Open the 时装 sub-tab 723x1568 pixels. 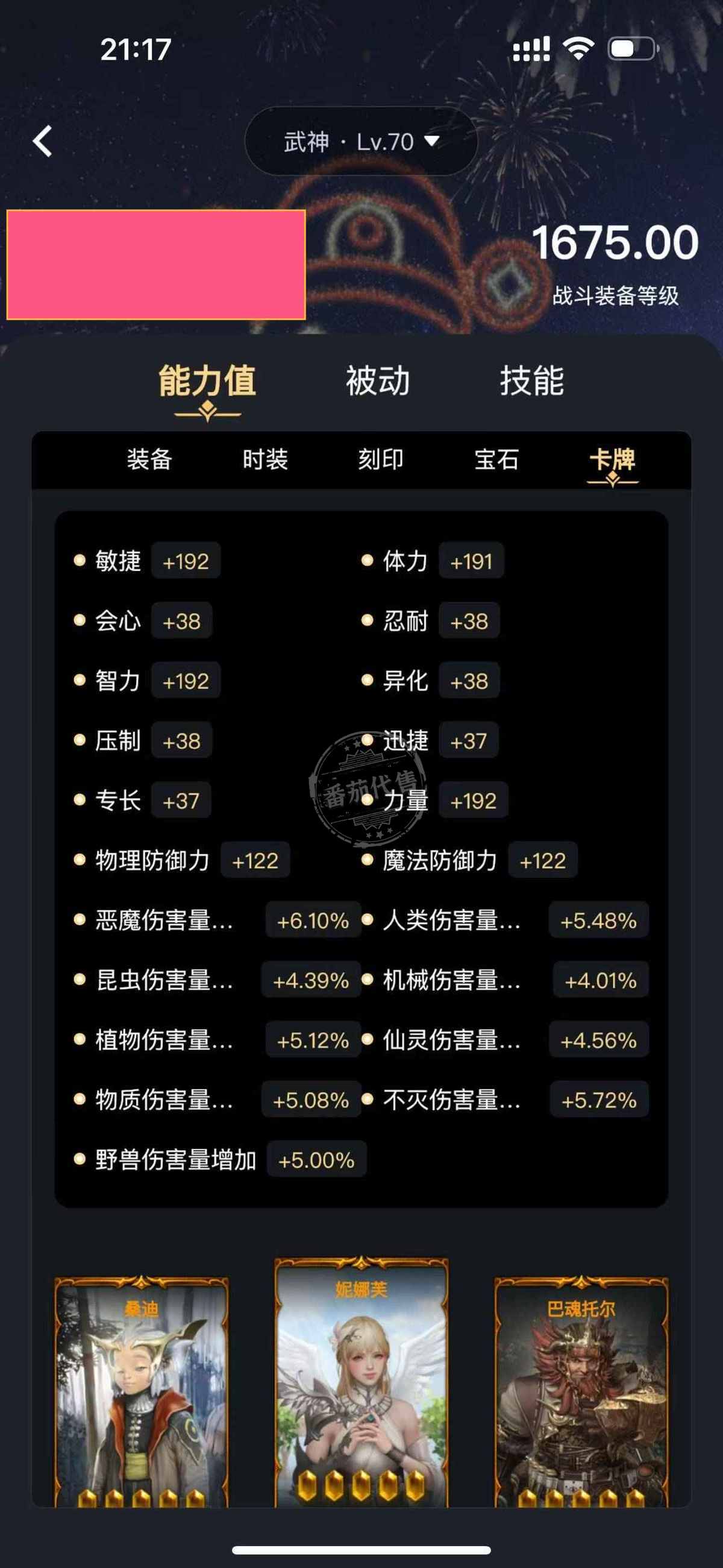click(265, 459)
